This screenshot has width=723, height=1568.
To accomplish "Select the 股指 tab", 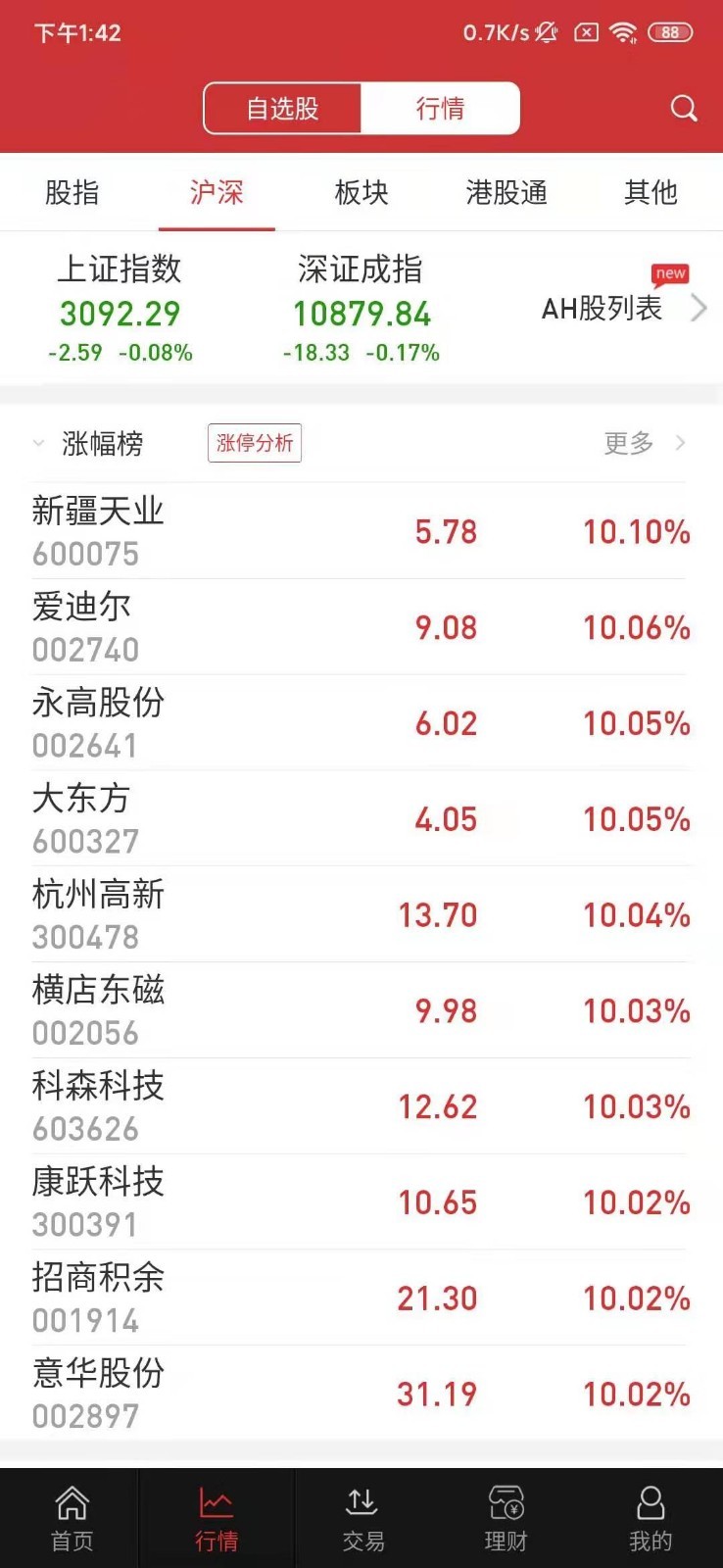I will (72, 192).
